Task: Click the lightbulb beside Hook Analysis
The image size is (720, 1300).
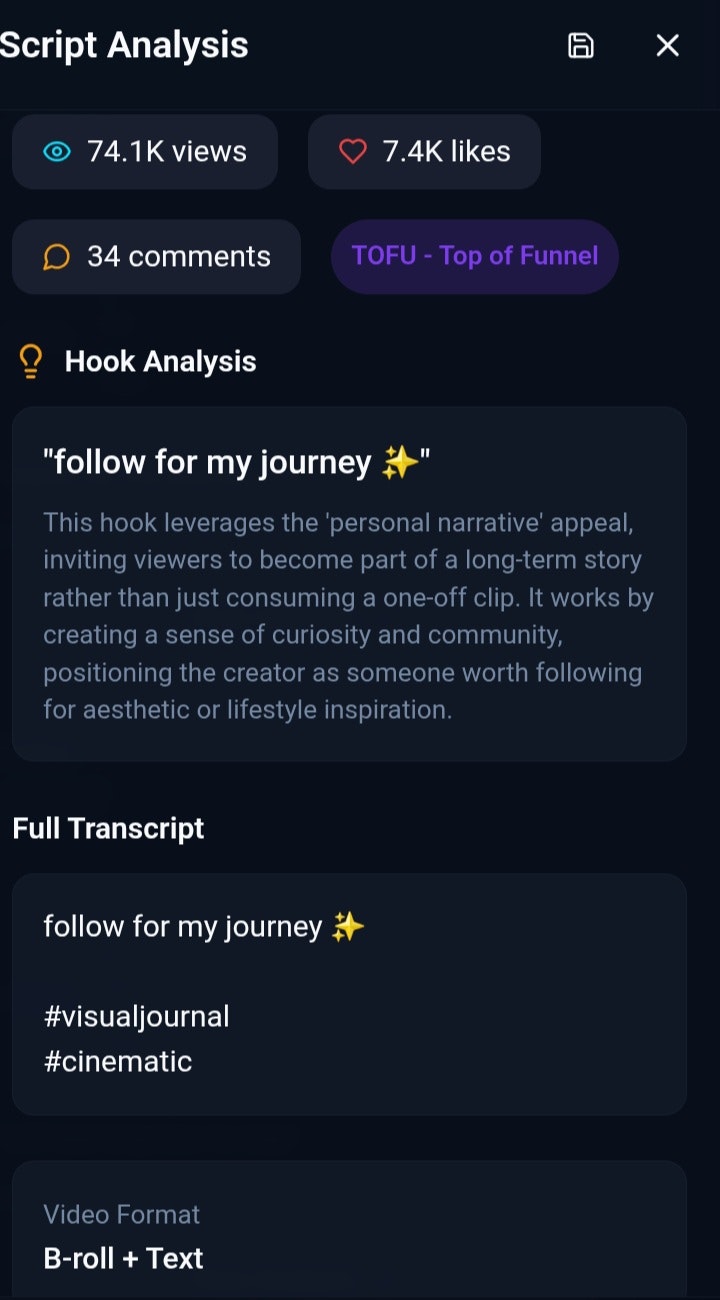Action: click(31, 361)
